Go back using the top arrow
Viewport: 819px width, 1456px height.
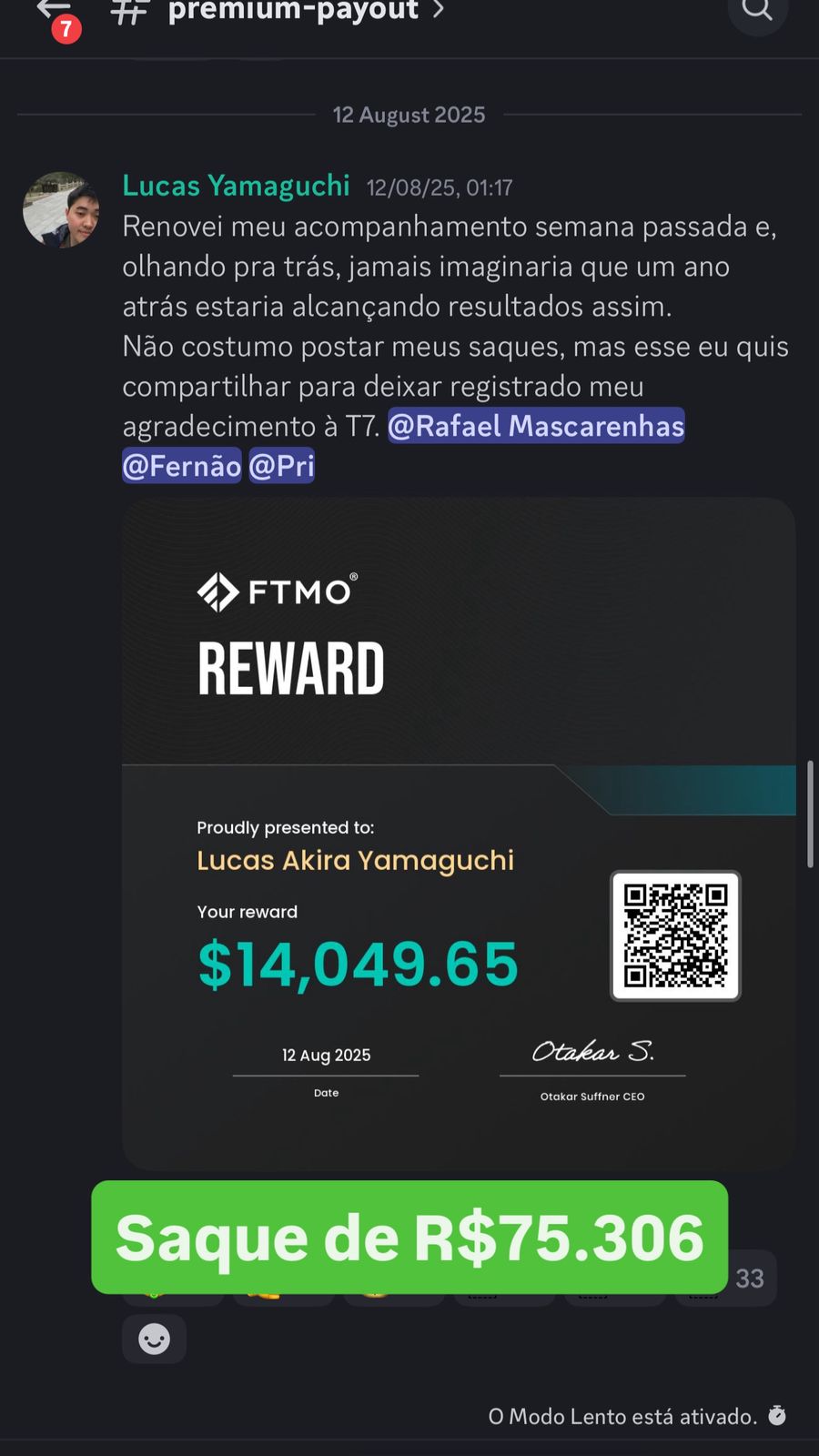(x=53, y=11)
